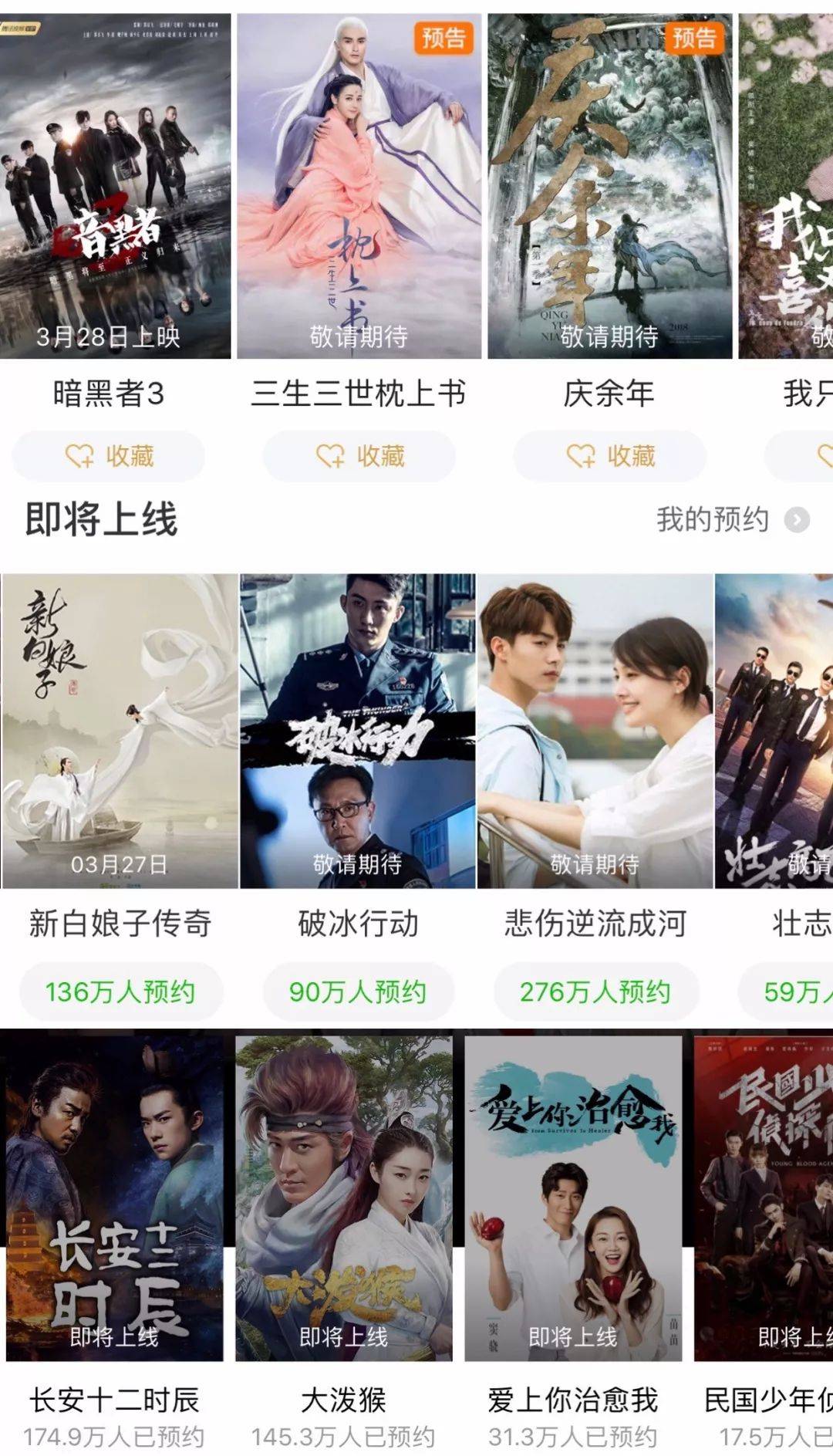The width and height of the screenshot is (833, 1456).
Task: Favorite 三生三世枕上书 with the 收藏 button
Action: click(x=359, y=456)
